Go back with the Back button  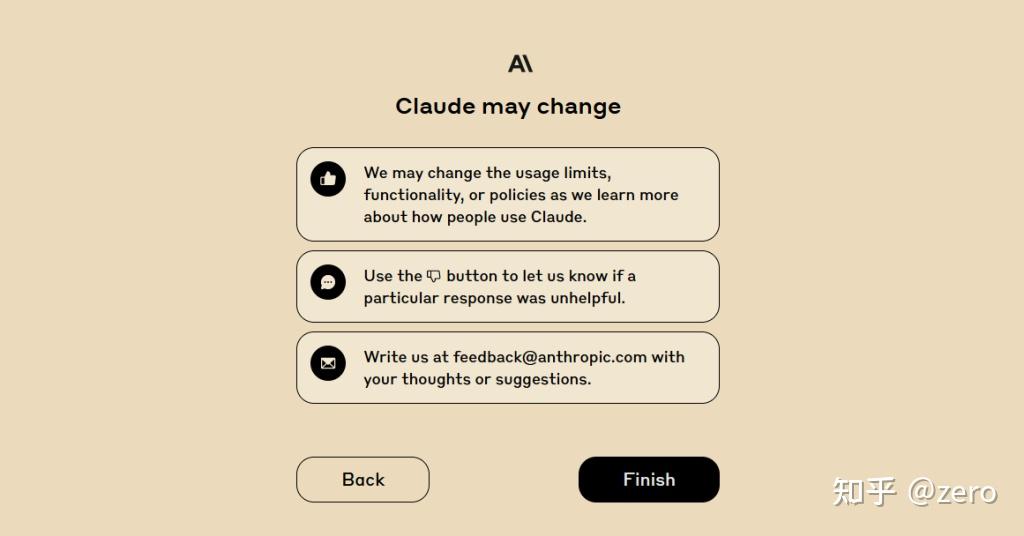(363, 480)
